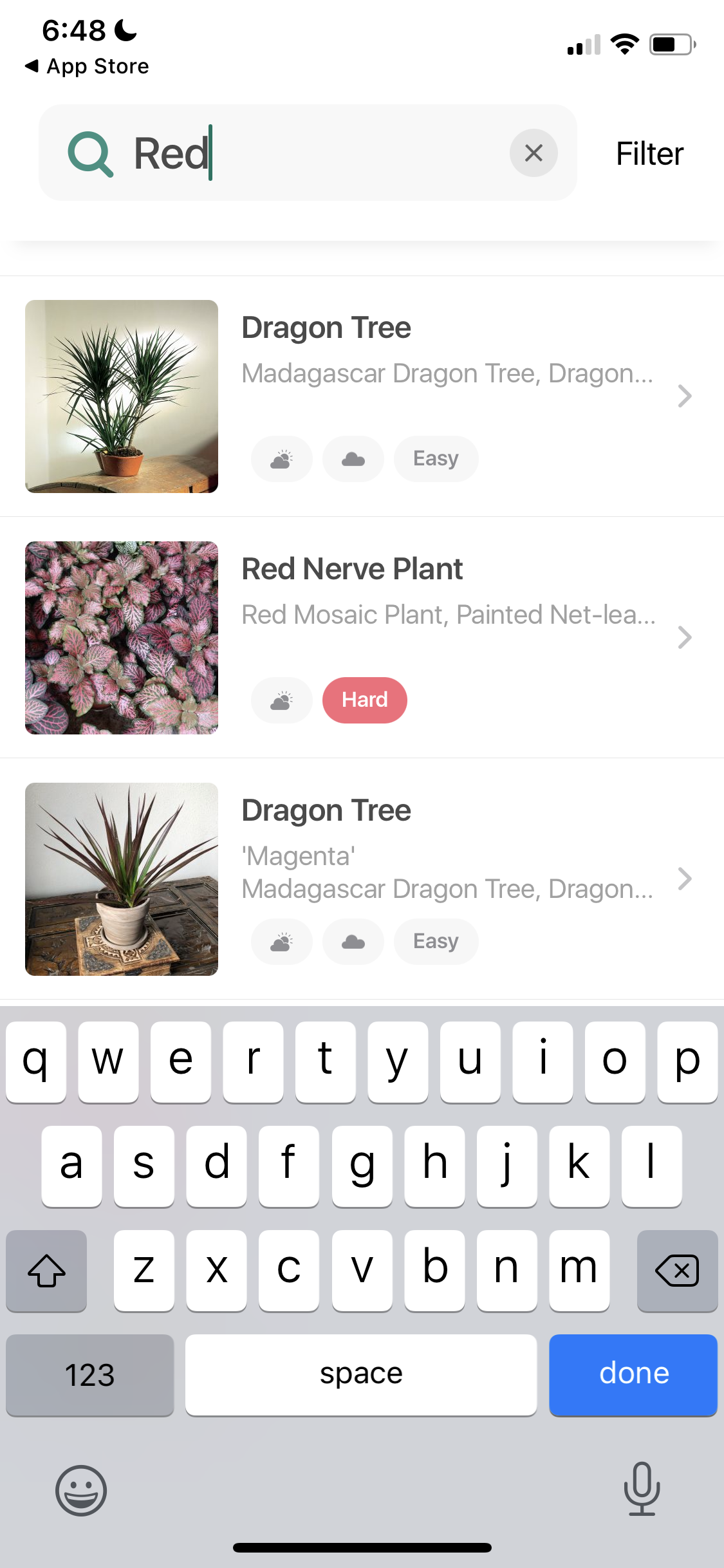Select the partial sun icon on Red Nerve Plant
The width and height of the screenshot is (724, 1568).
tap(281, 700)
